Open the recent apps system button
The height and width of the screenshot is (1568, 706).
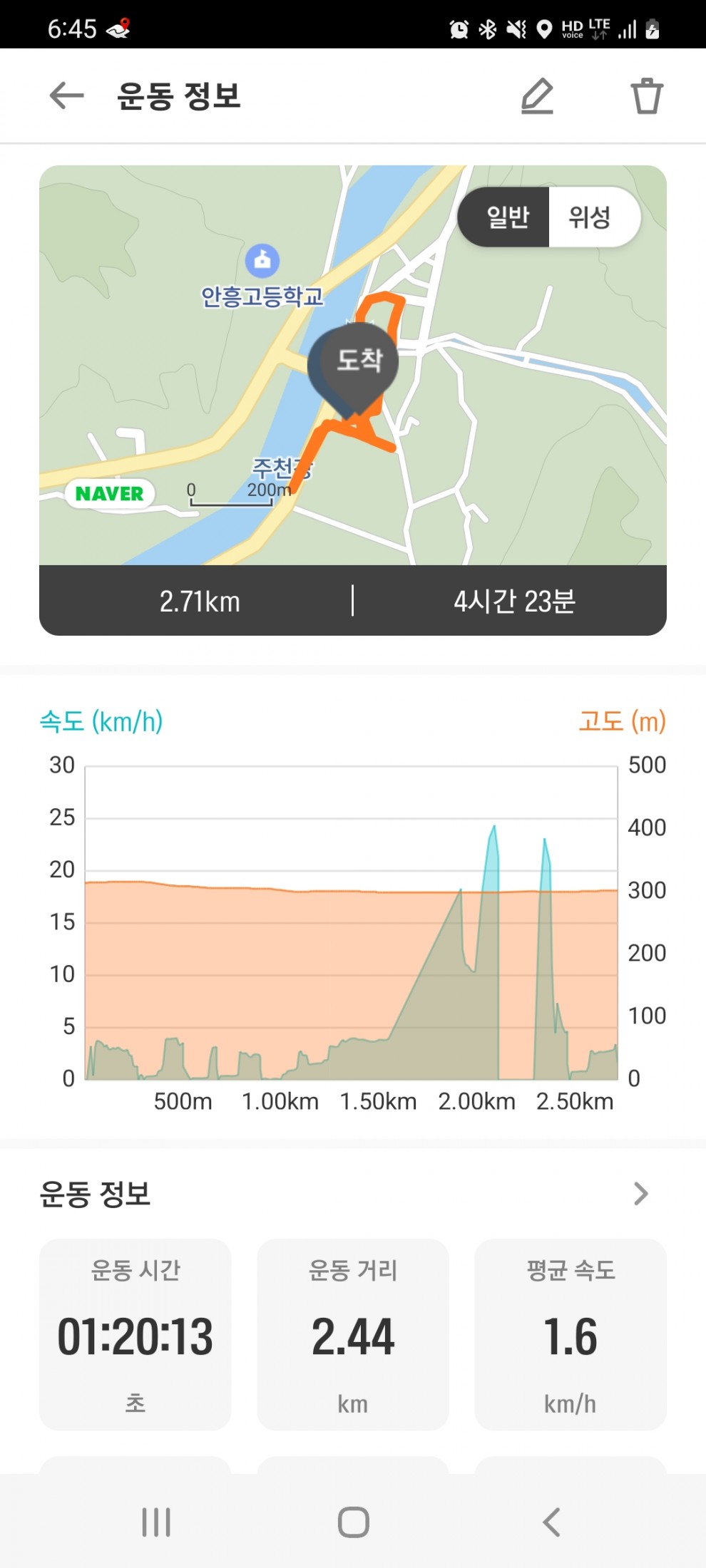(x=156, y=1522)
